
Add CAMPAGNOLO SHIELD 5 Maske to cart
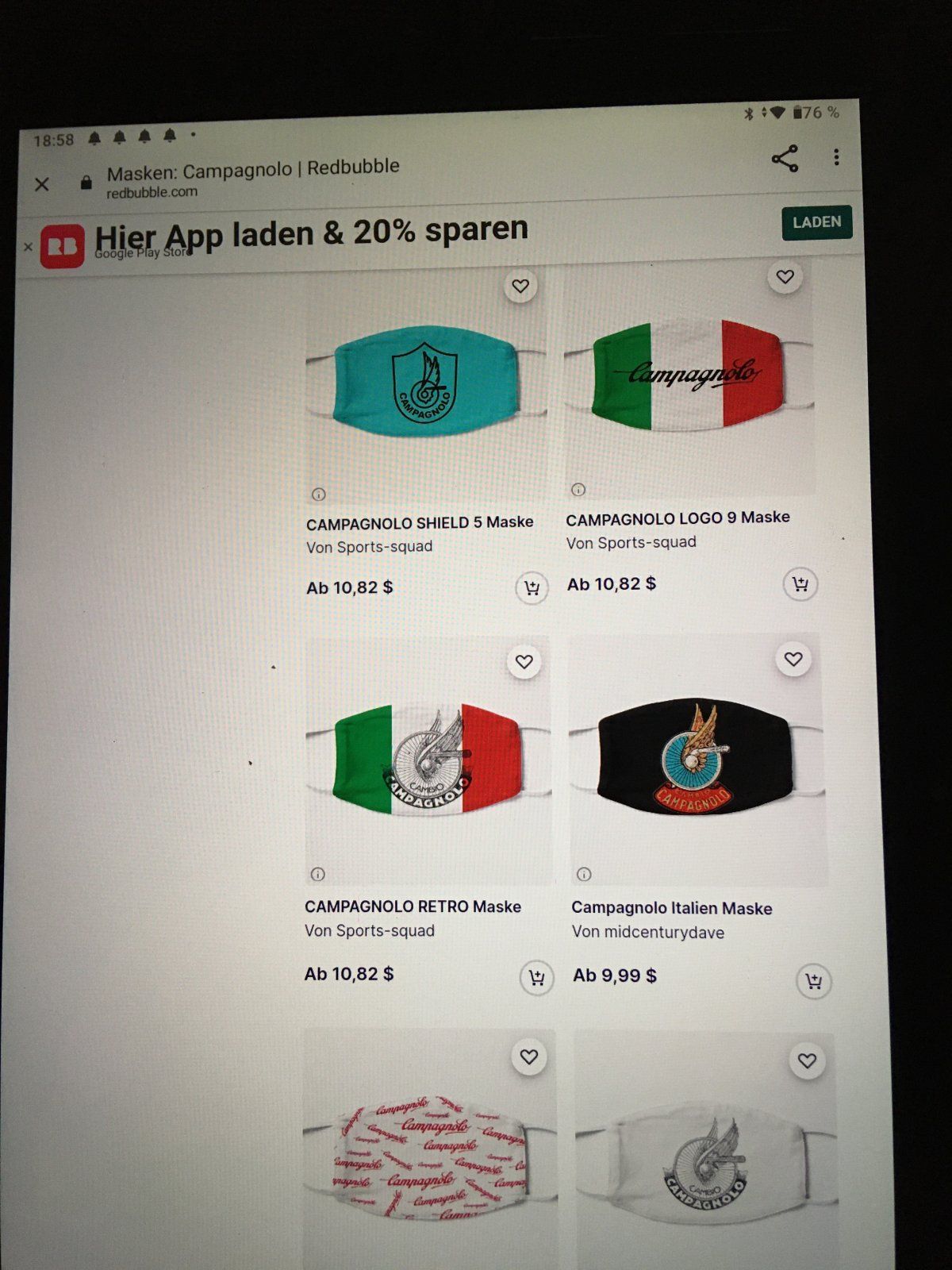coord(532,588)
